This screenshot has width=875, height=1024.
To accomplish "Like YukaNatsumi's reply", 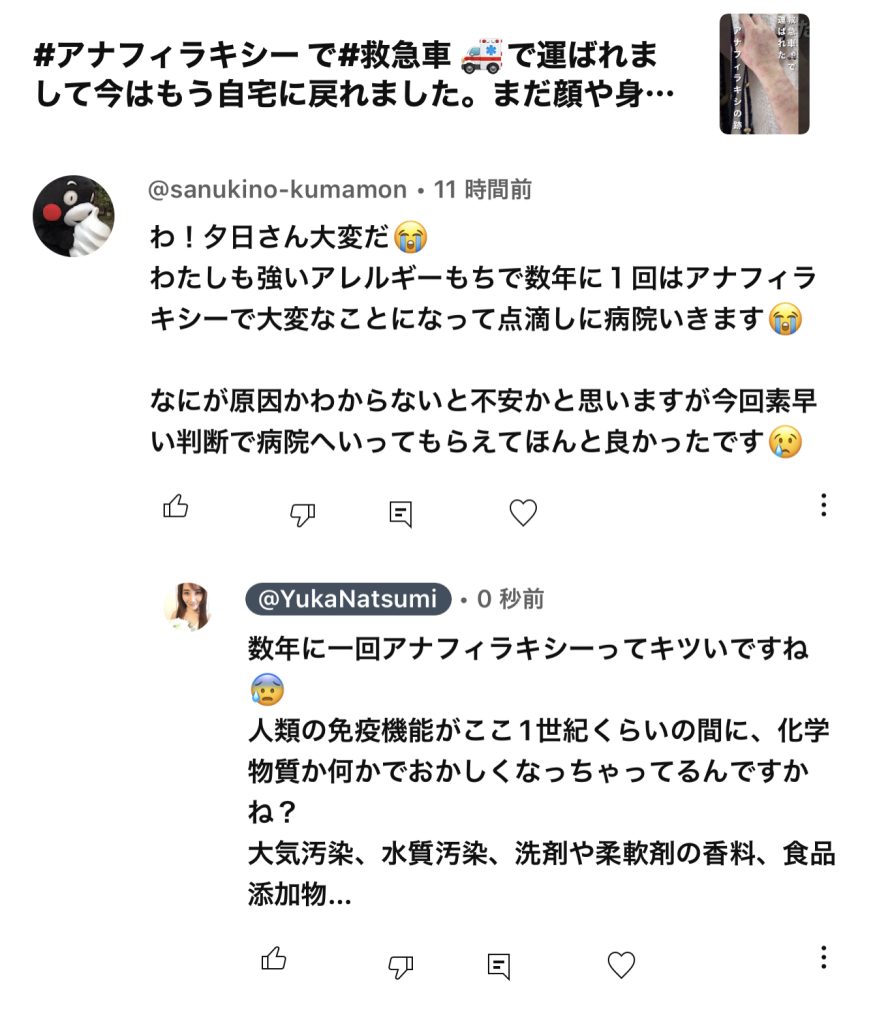I will 274,959.
